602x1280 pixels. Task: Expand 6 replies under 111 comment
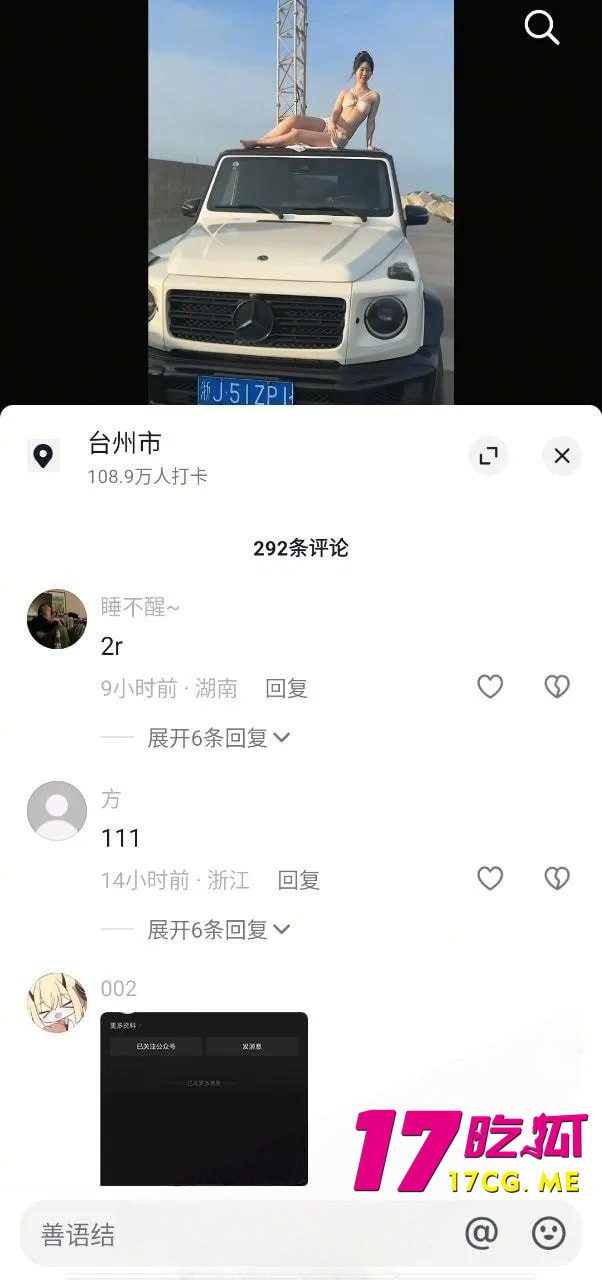pyautogui.click(x=218, y=930)
